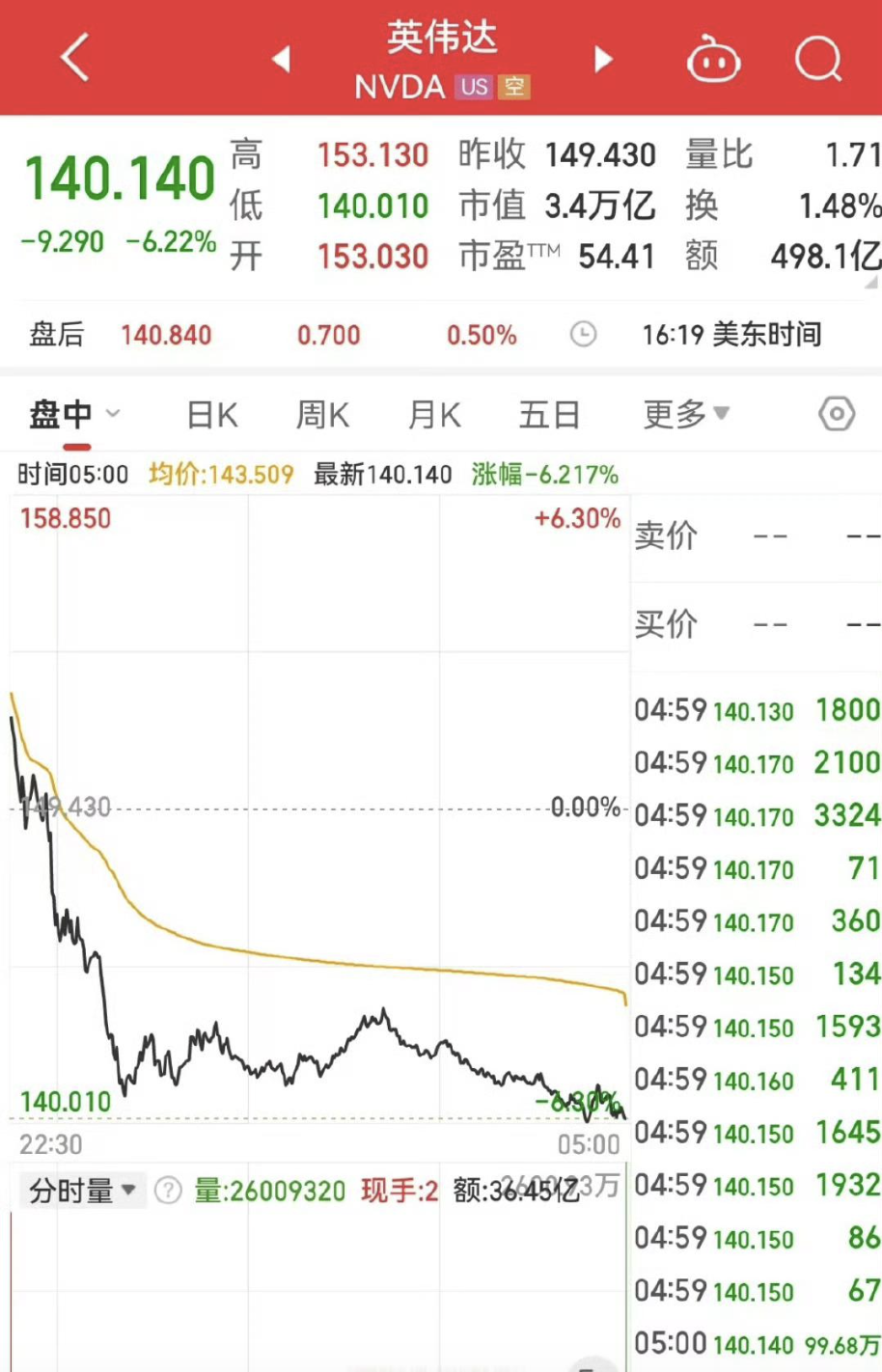Tap the help icon beside 分时量
The image size is (882, 1372).
coord(168,1191)
